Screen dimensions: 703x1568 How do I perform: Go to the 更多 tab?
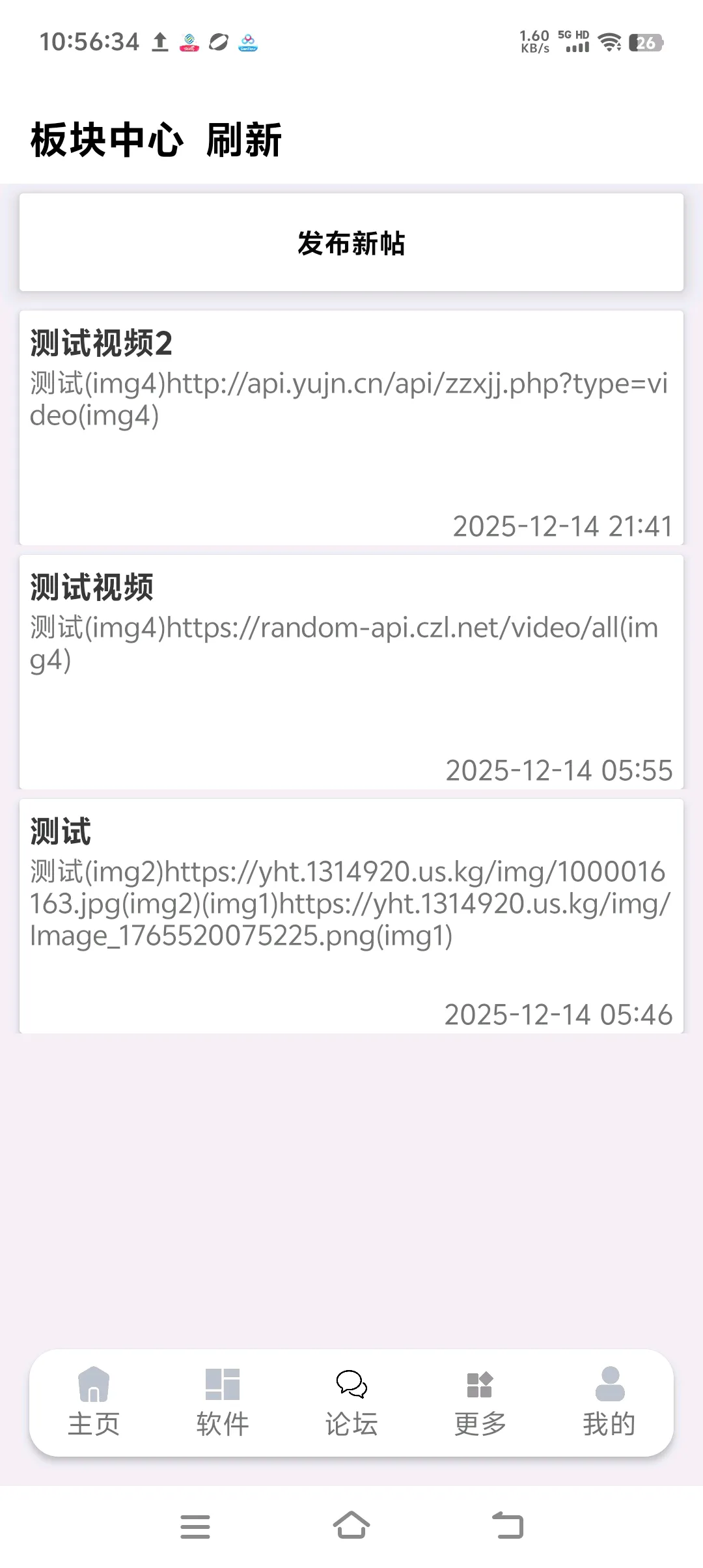[x=480, y=1403]
